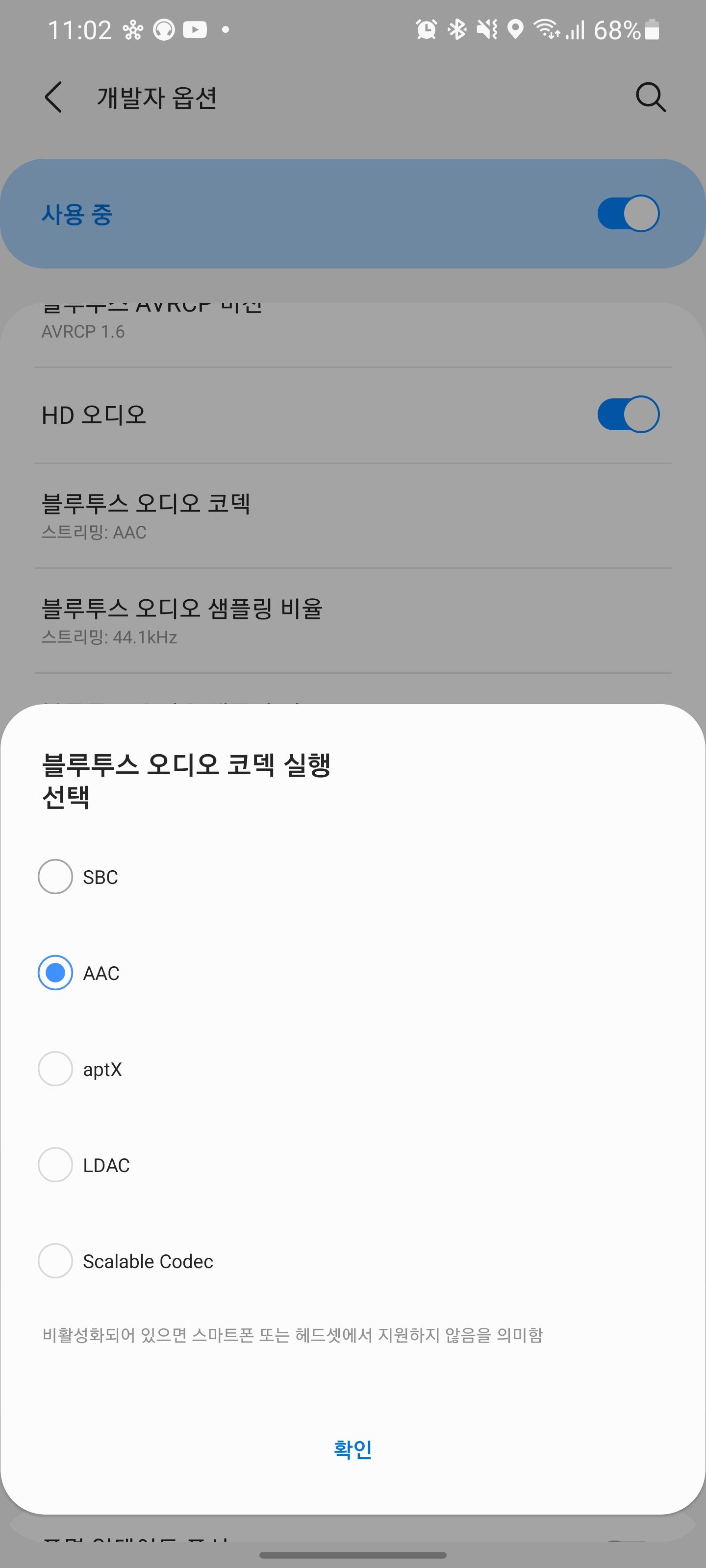The width and height of the screenshot is (706, 1568).
Task: Select the LDAC codec option
Action: point(55,1164)
